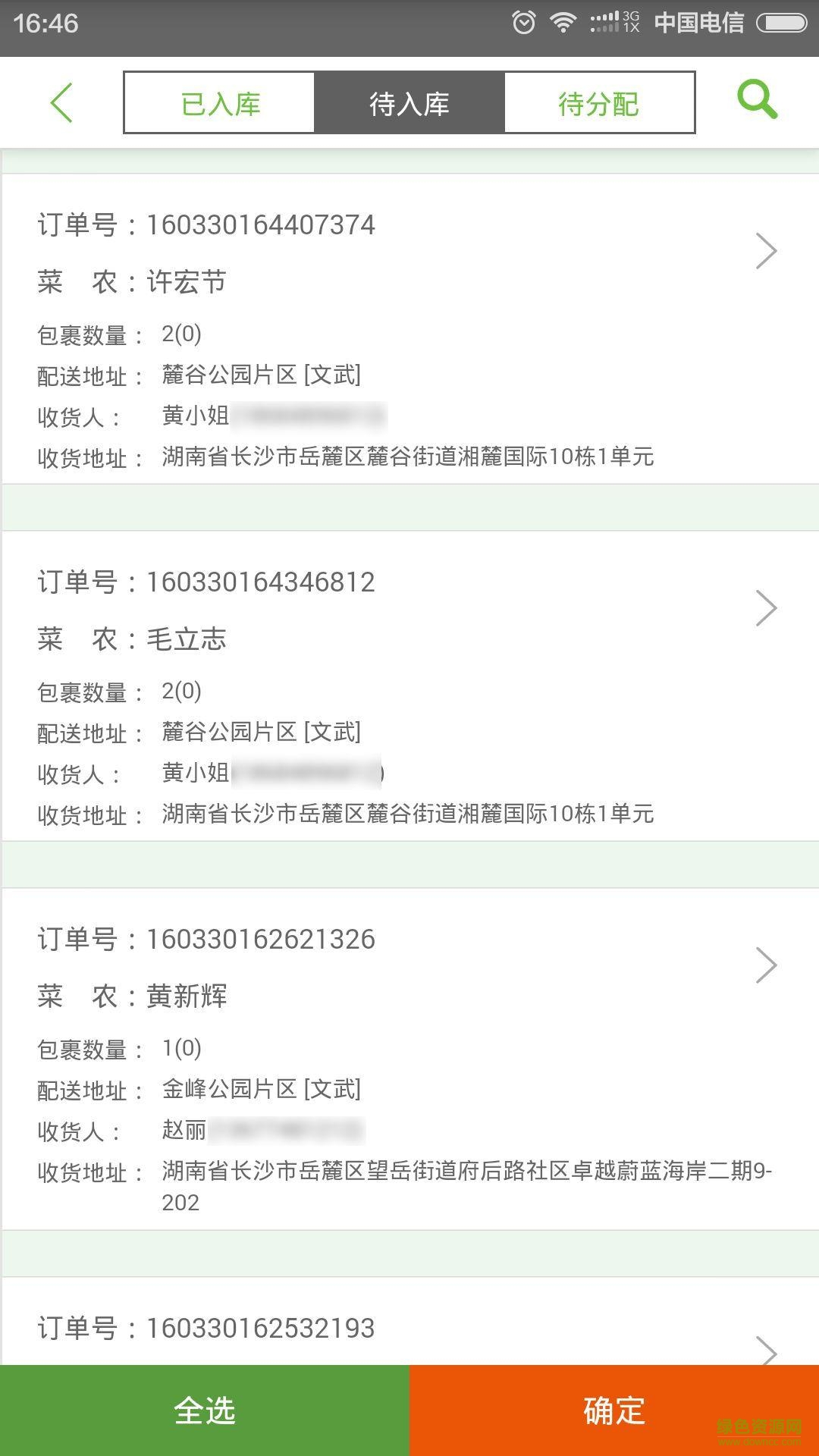The image size is (819, 1456).
Task: Switch to the 已入库 tab
Action: pos(220,101)
